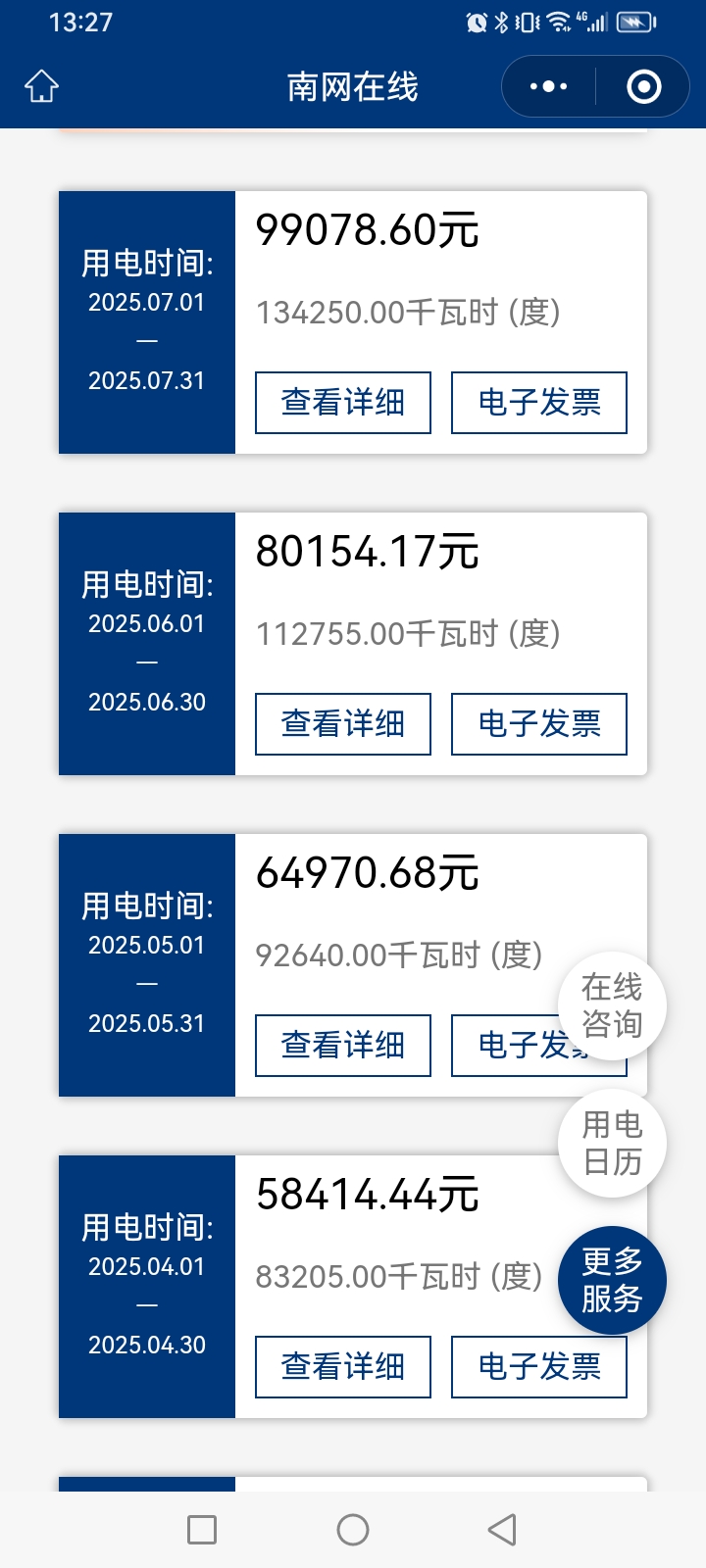Image resolution: width=706 pixels, height=1568 pixels.
Task: Go to the mini program home icon
Action: (41, 86)
